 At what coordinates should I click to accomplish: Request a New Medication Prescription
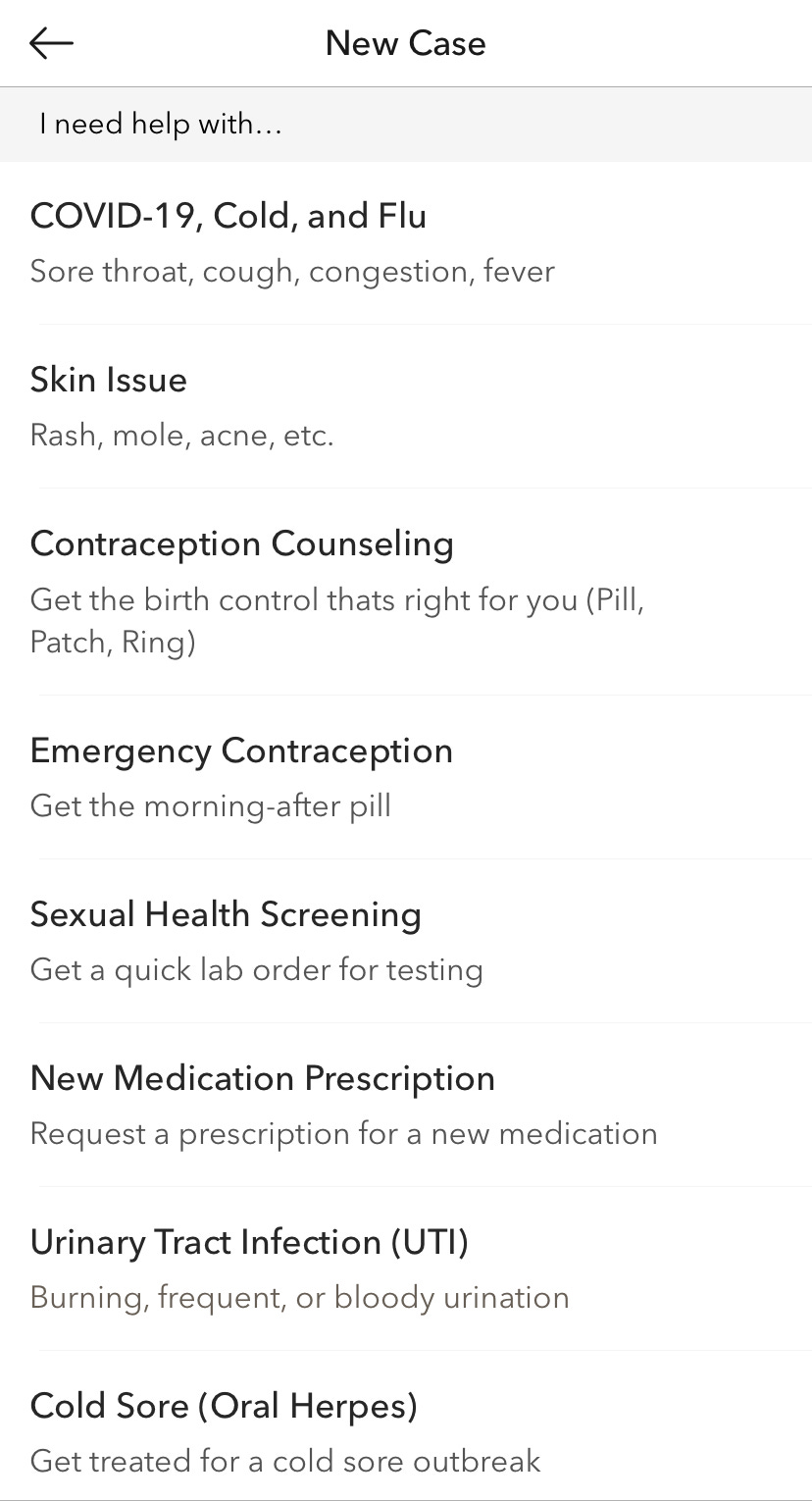click(406, 1106)
